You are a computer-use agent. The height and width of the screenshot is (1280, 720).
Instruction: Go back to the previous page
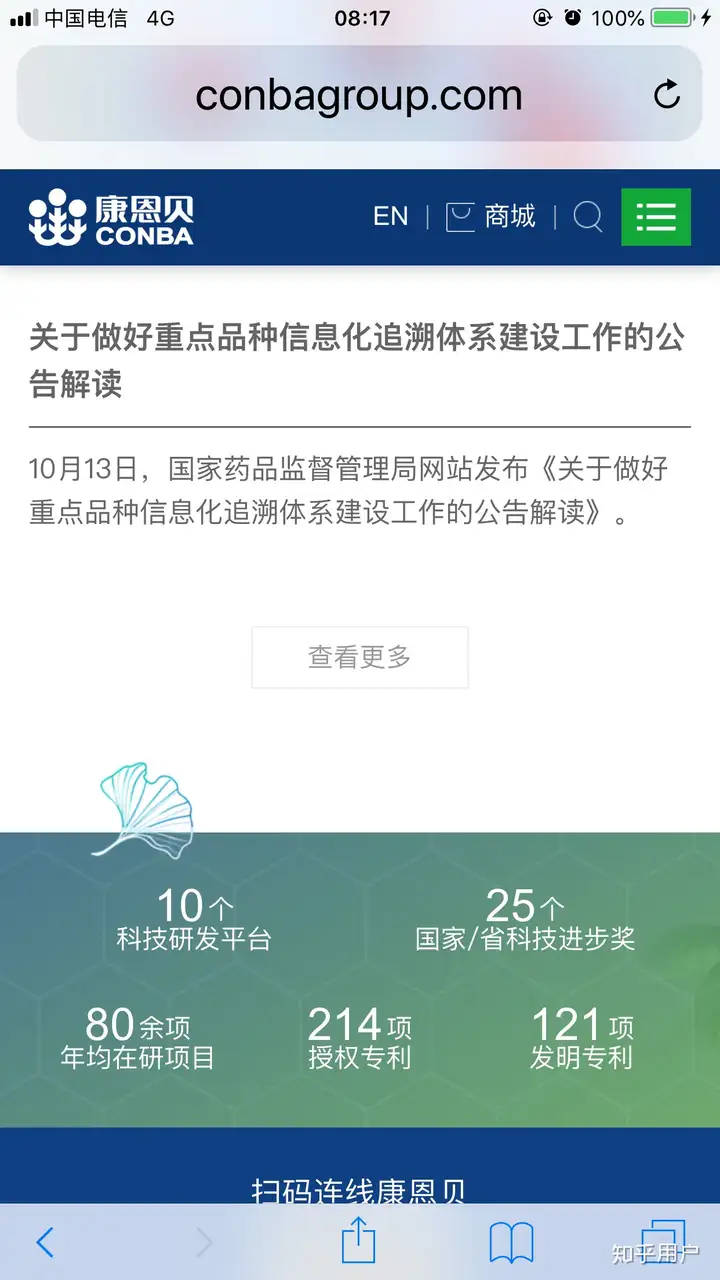point(45,1242)
